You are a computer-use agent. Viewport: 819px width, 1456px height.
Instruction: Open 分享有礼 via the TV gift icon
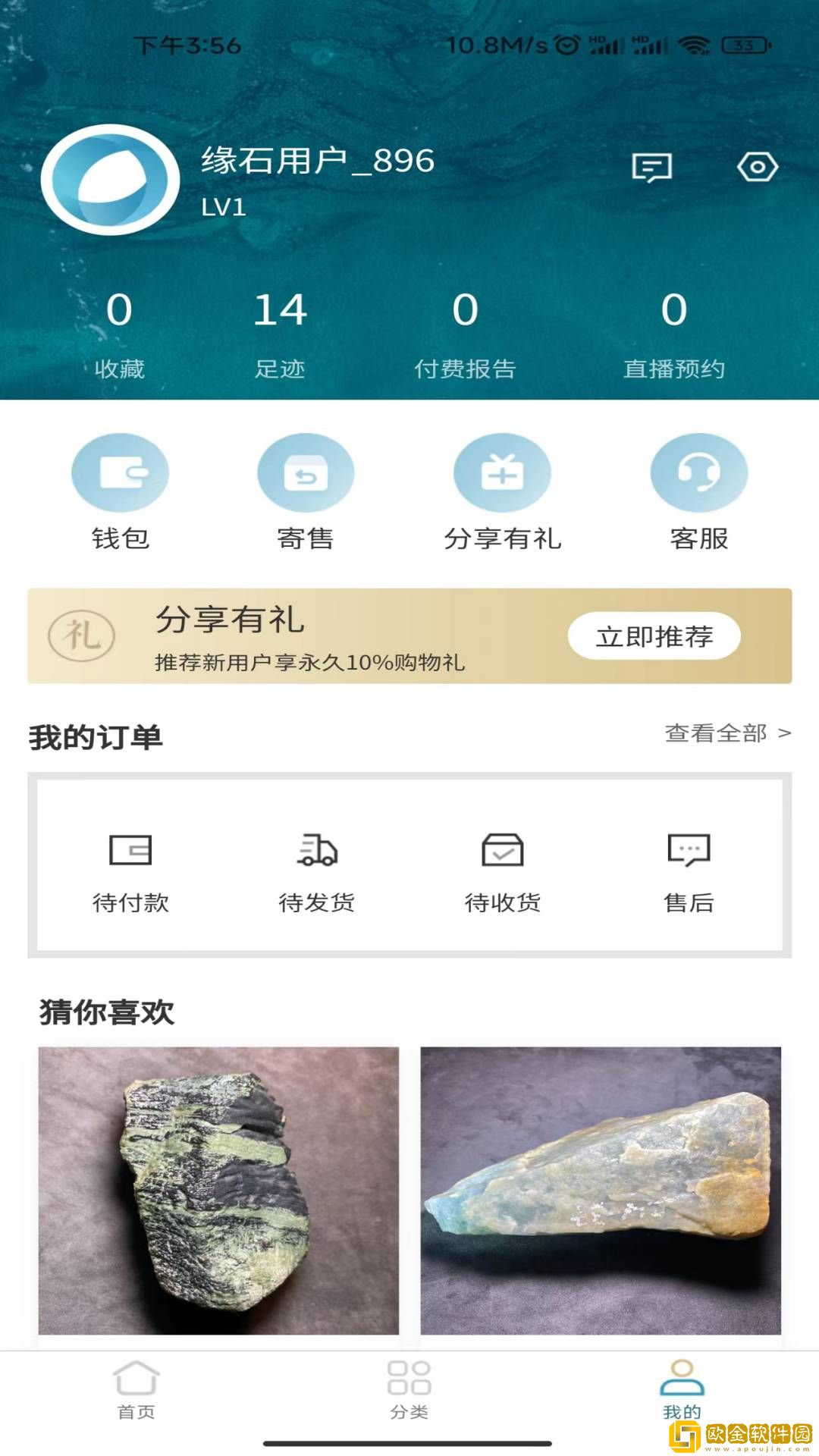coord(504,472)
